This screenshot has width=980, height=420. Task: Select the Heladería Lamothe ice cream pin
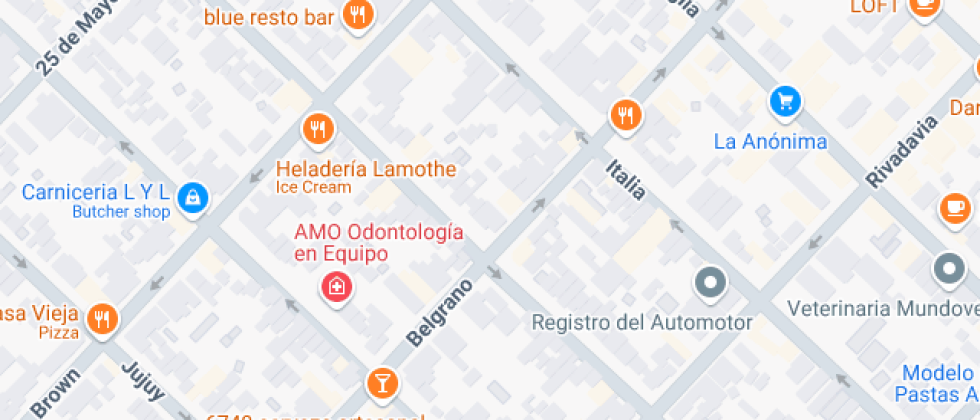[318, 130]
